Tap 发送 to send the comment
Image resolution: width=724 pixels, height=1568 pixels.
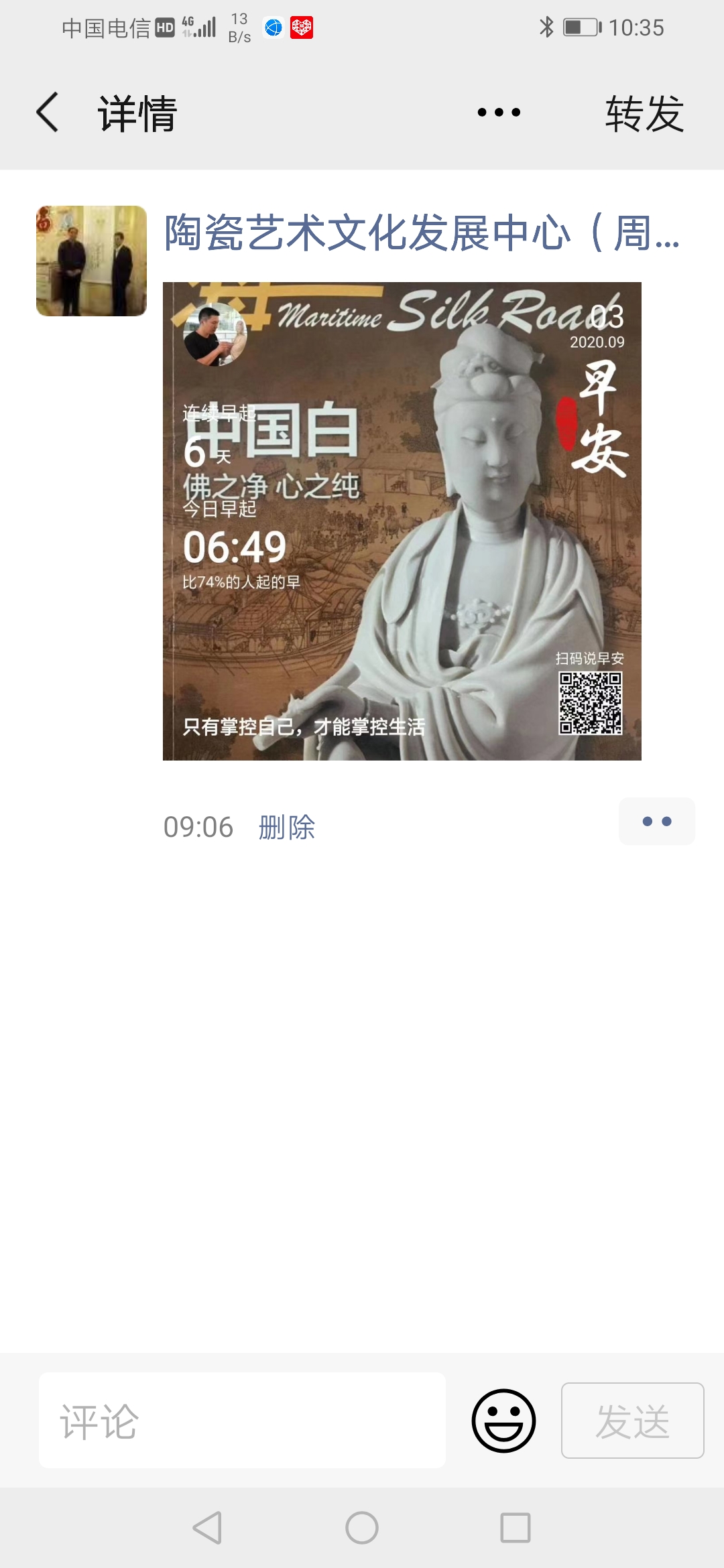[632, 1420]
